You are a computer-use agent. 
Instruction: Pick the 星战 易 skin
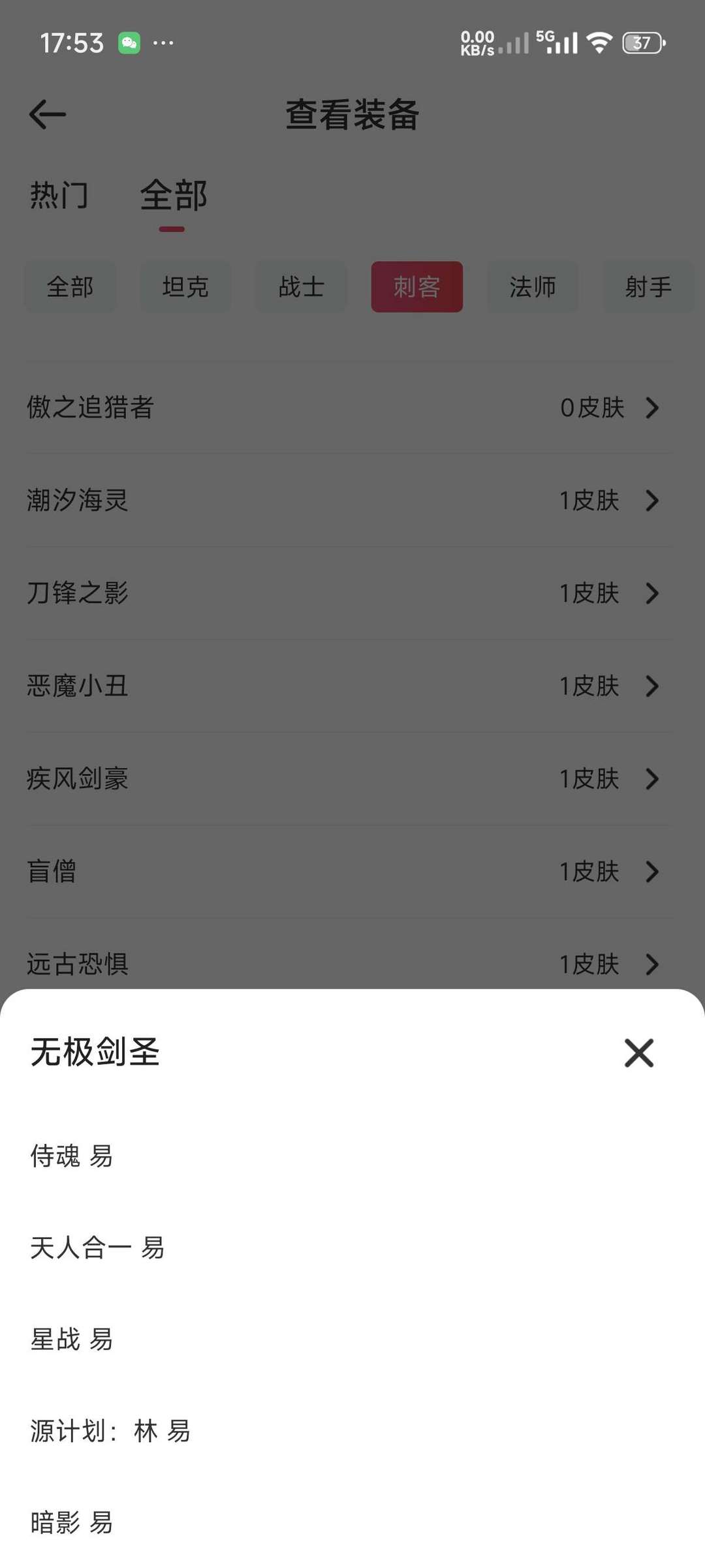[72, 1340]
